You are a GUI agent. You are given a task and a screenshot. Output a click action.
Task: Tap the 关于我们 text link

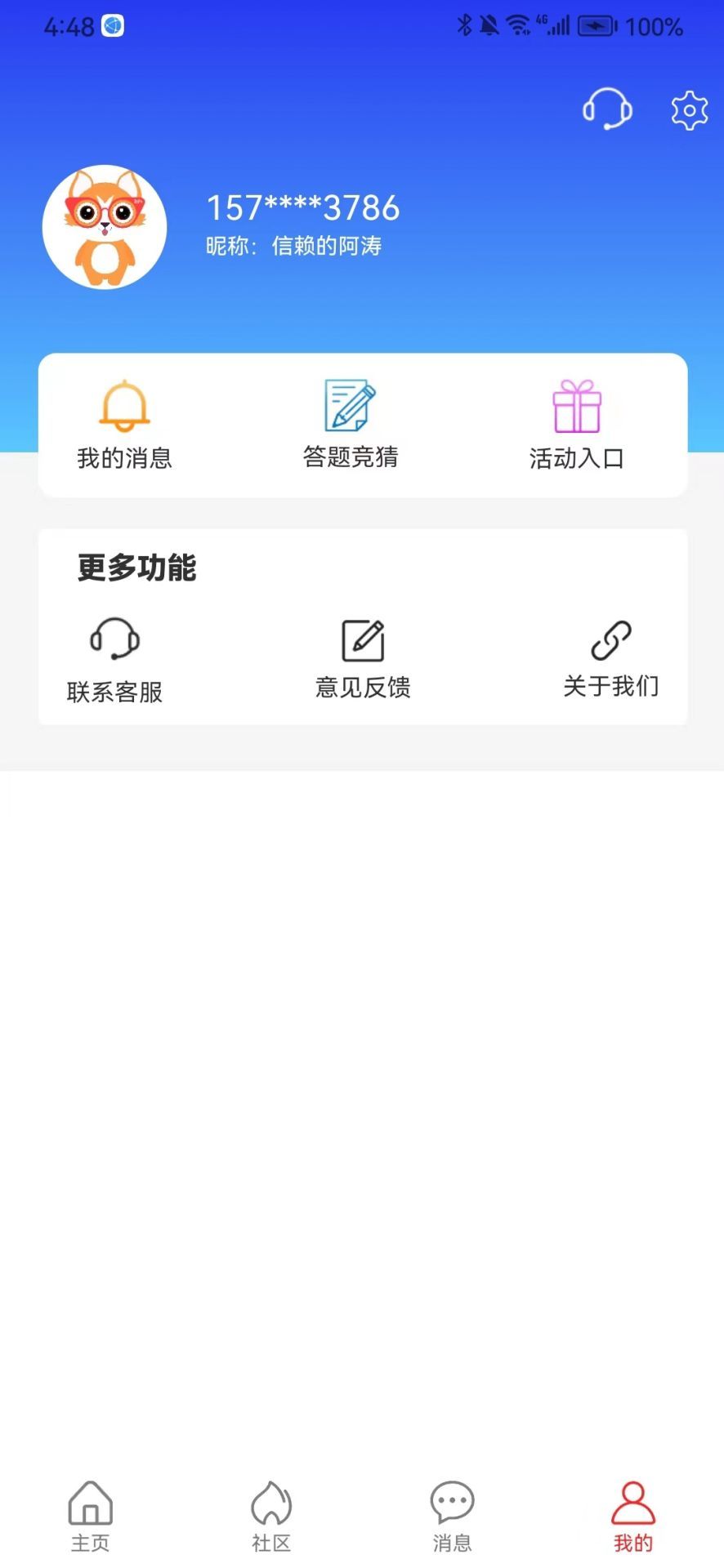click(x=611, y=687)
